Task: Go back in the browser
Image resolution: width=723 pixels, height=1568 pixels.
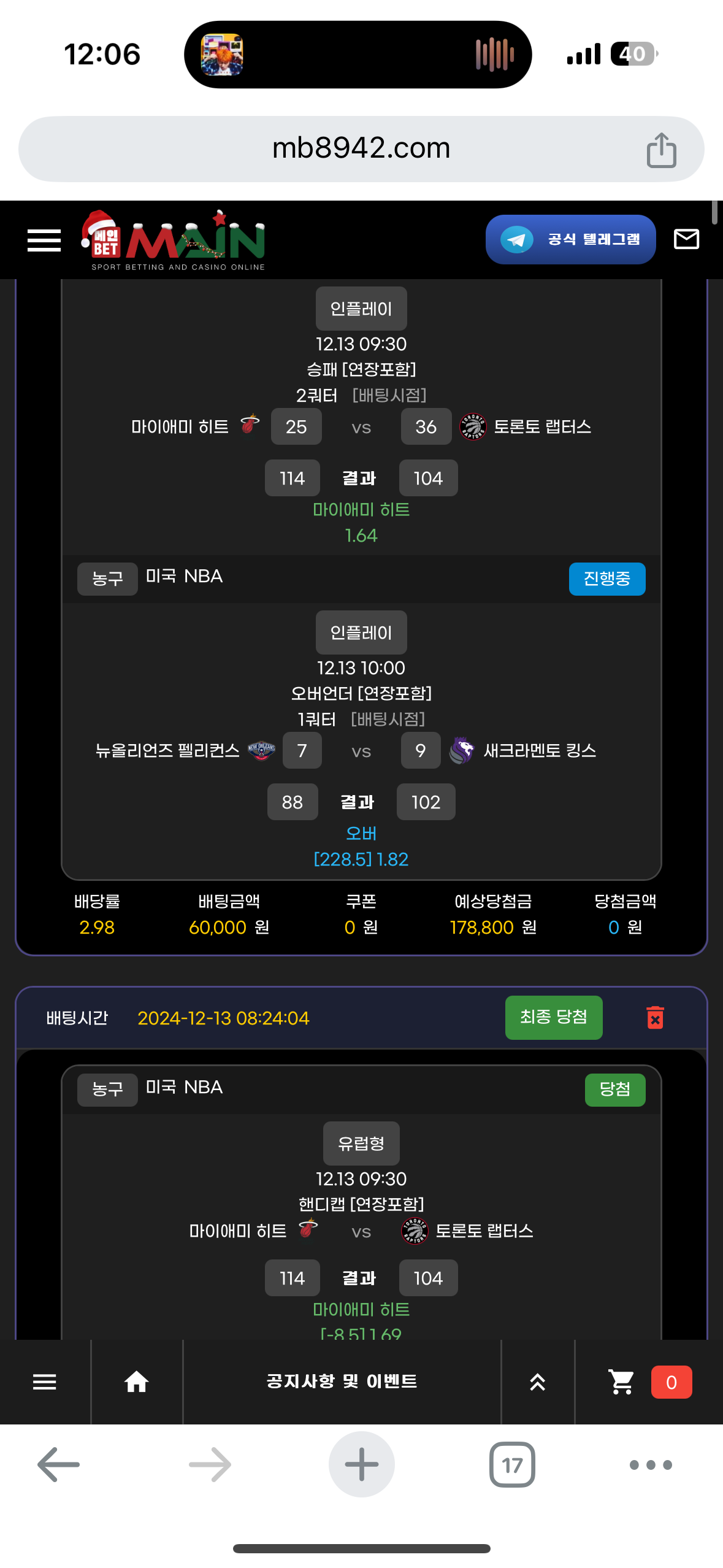Action: click(59, 1464)
